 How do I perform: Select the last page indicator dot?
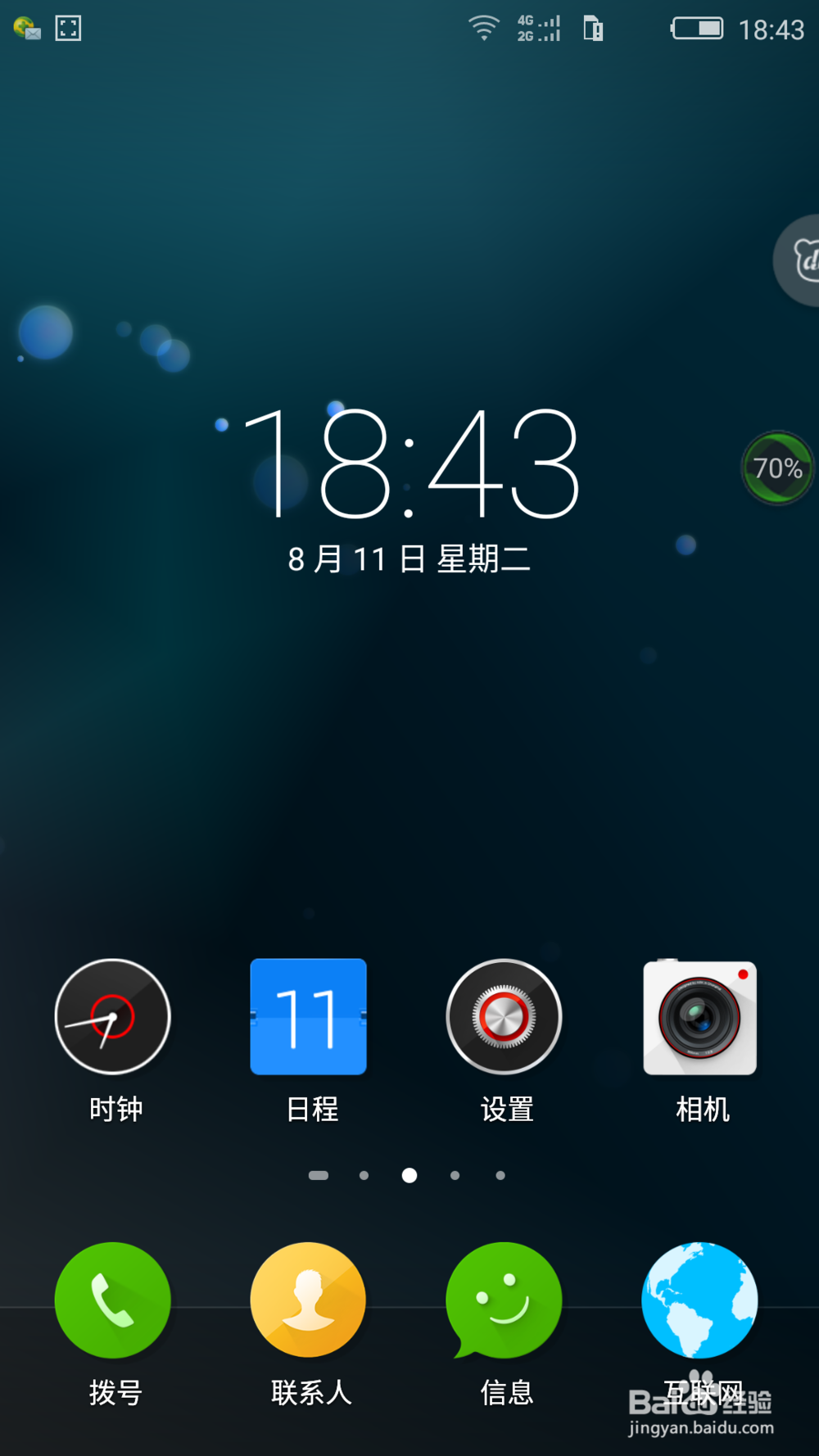coord(500,1174)
